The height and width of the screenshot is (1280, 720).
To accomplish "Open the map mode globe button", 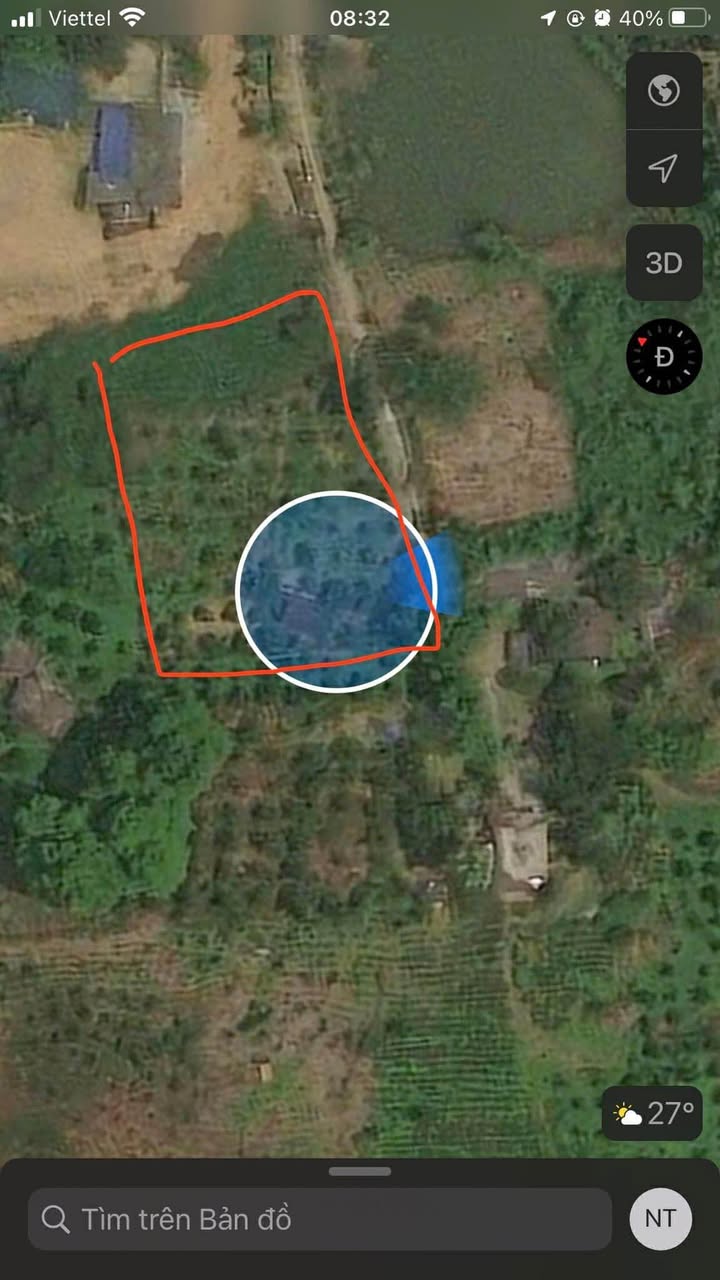I will click(664, 91).
